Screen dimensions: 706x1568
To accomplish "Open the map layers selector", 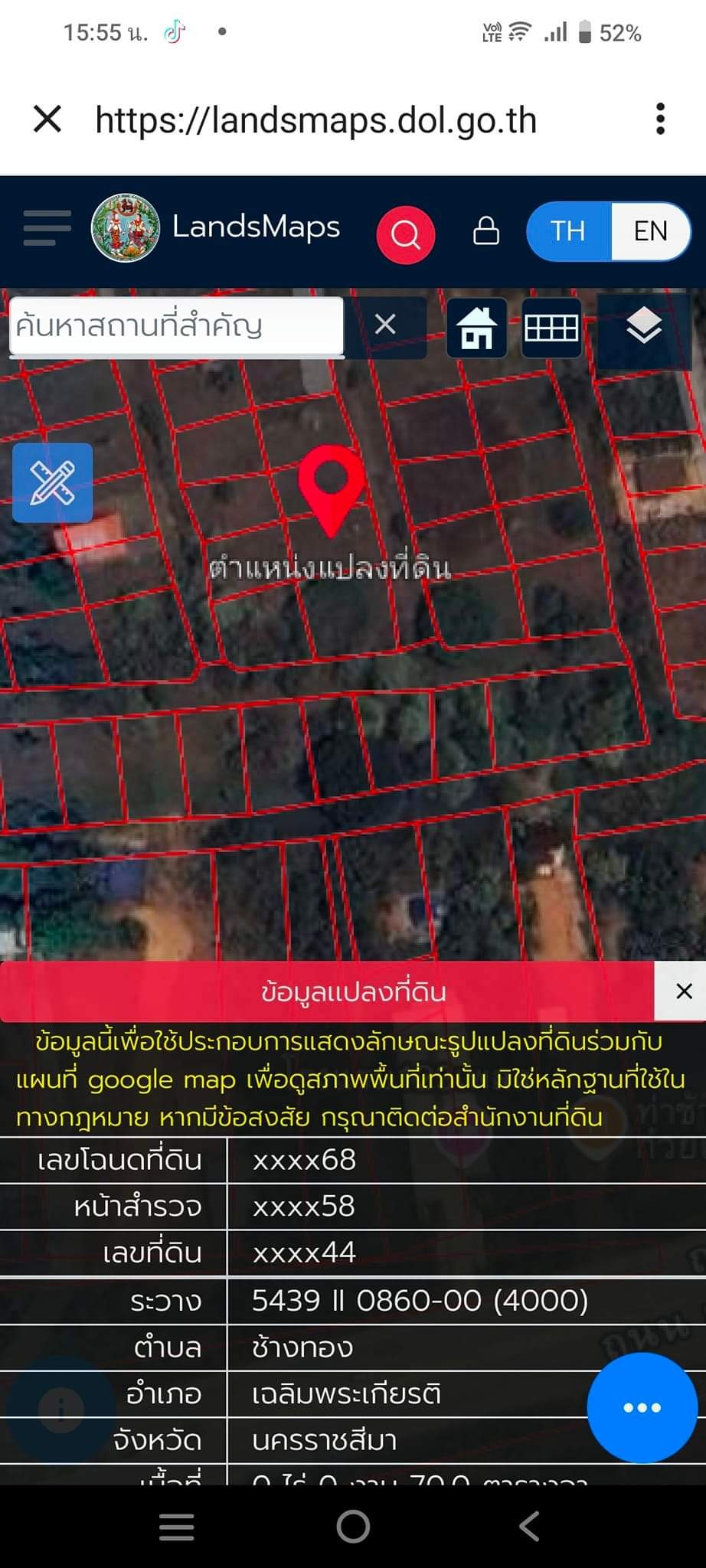I will 644,327.
